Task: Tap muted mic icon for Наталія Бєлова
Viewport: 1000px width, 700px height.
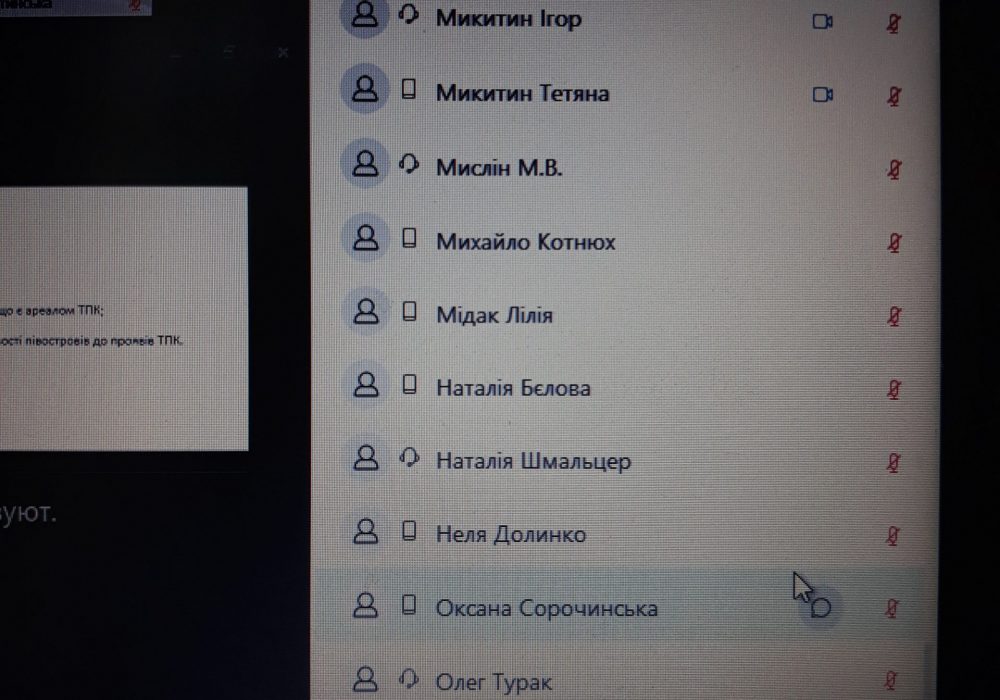Action: pos(894,390)
